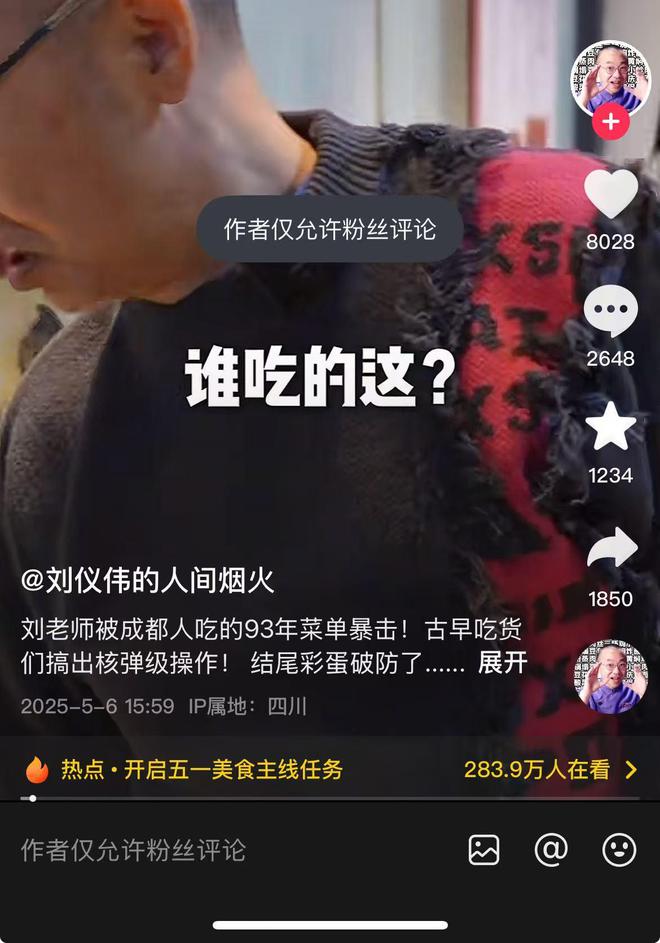Open the comments section
The image size is (660, 943).
(x=610, y=311)
